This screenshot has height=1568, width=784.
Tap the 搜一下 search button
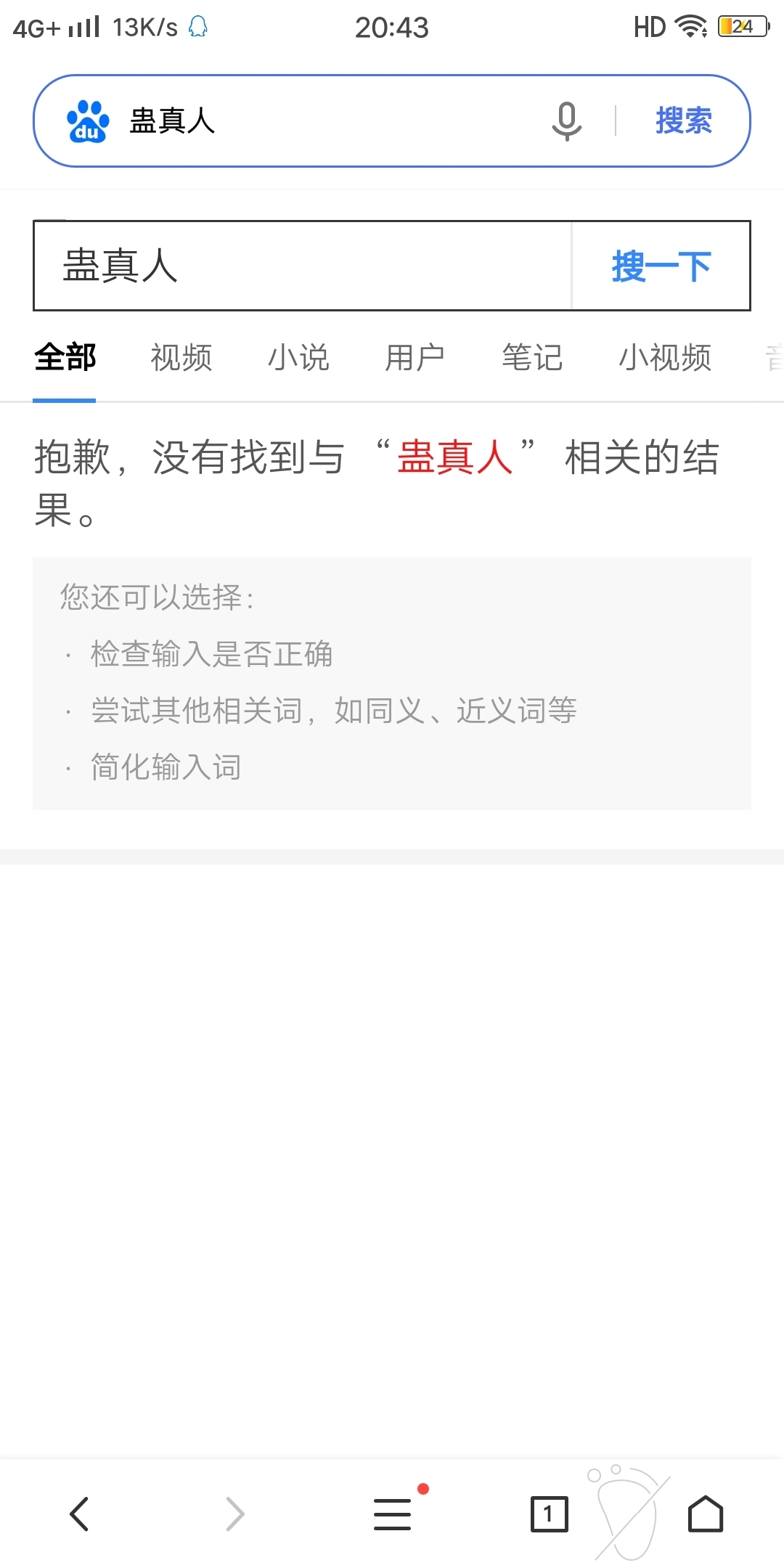661,266
